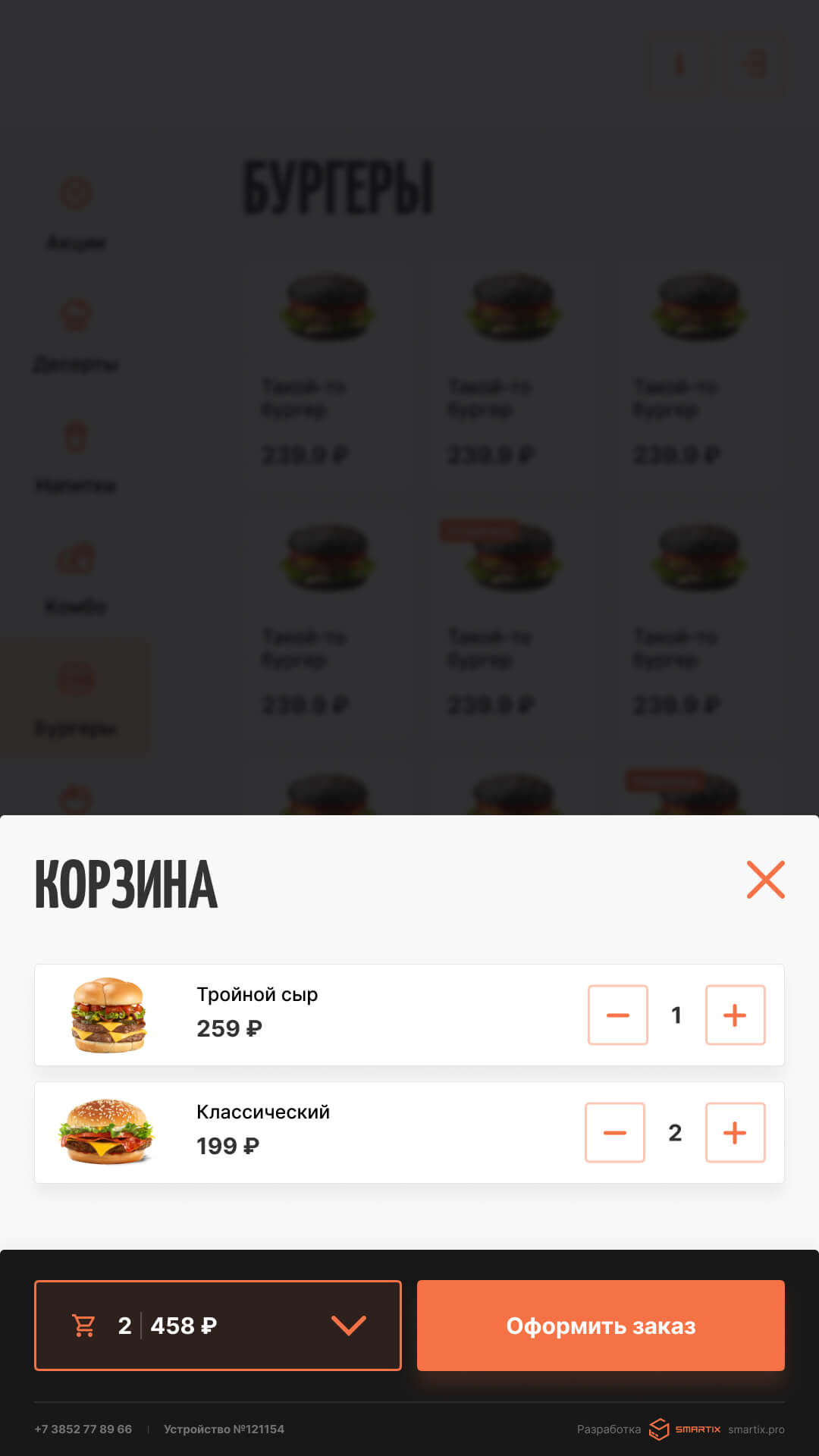
Task: Increase quantity of Классический burger
Action: pyautogui.click(x=735, y=1132)
